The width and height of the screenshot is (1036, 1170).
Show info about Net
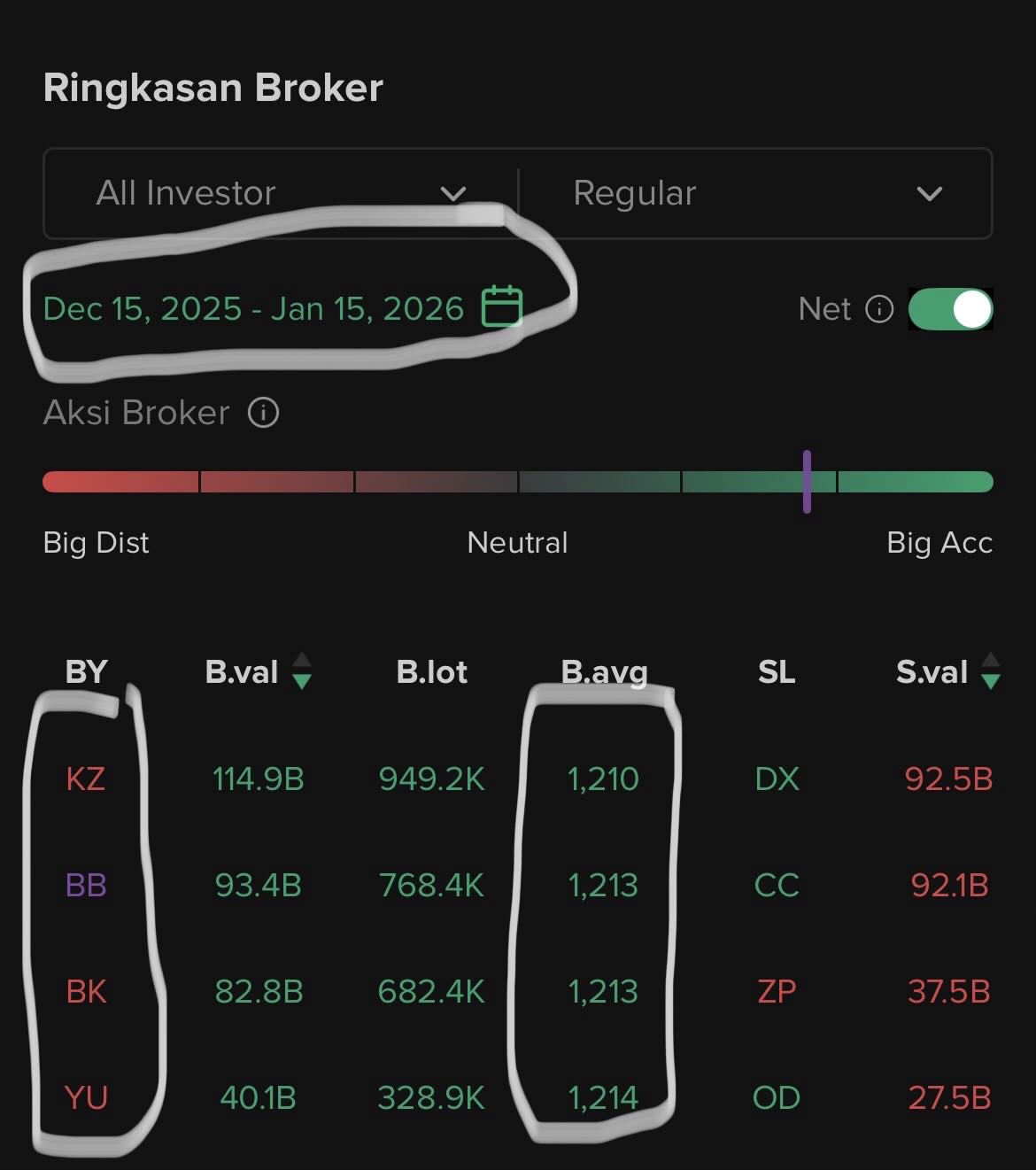[x=879, y=309]
